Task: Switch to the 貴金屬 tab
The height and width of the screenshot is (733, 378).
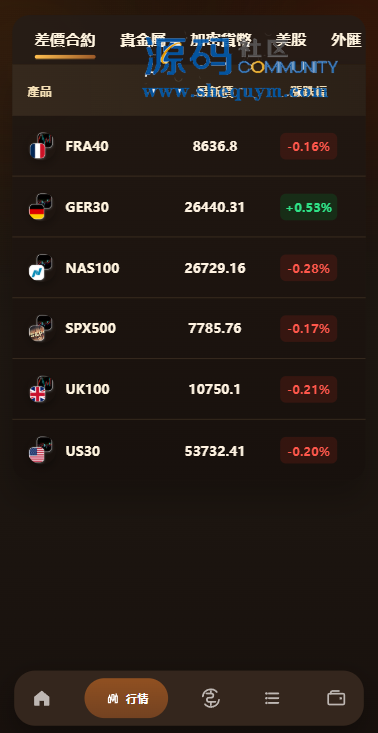Action: (x=143, y=41)
